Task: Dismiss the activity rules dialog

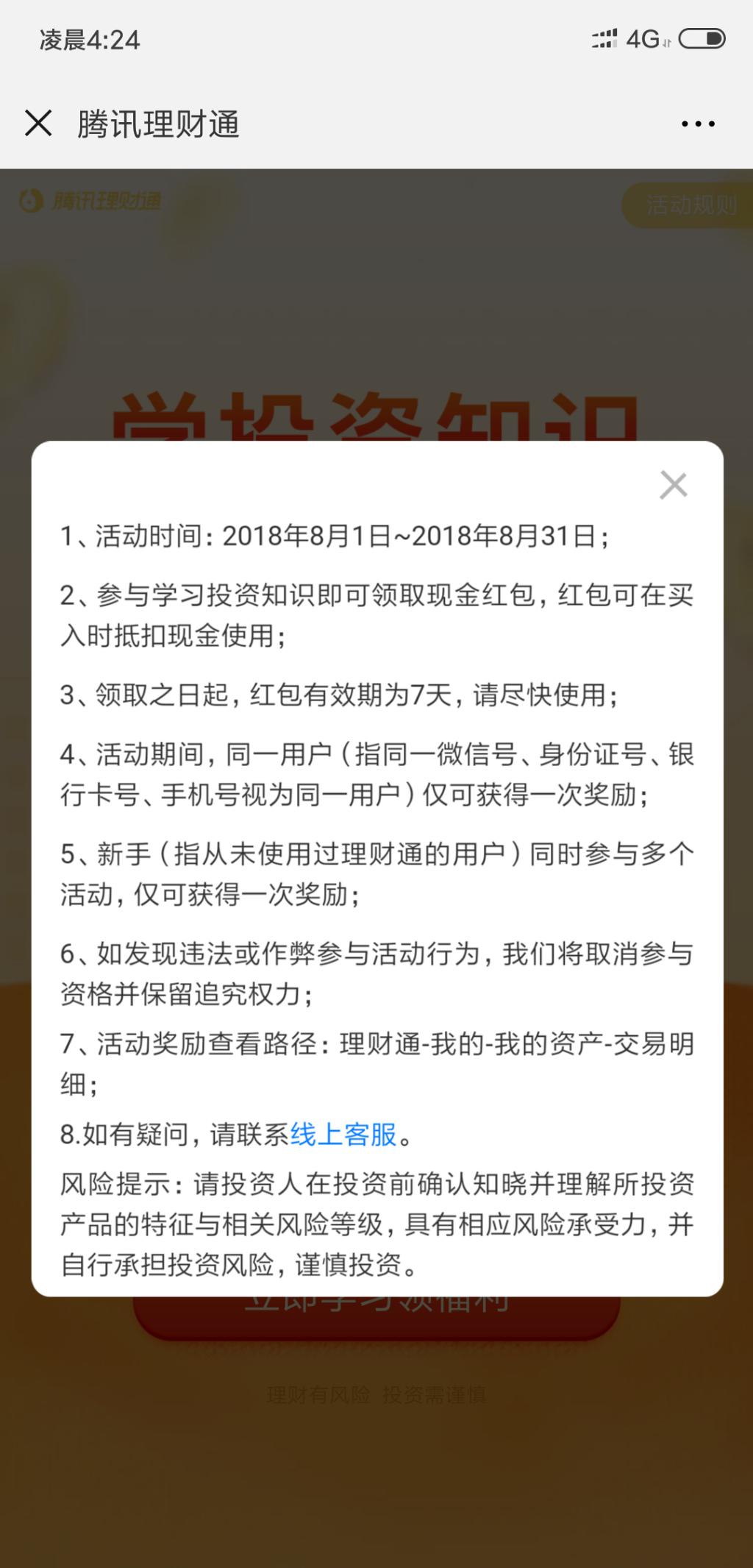Action: tap(673, 486)
